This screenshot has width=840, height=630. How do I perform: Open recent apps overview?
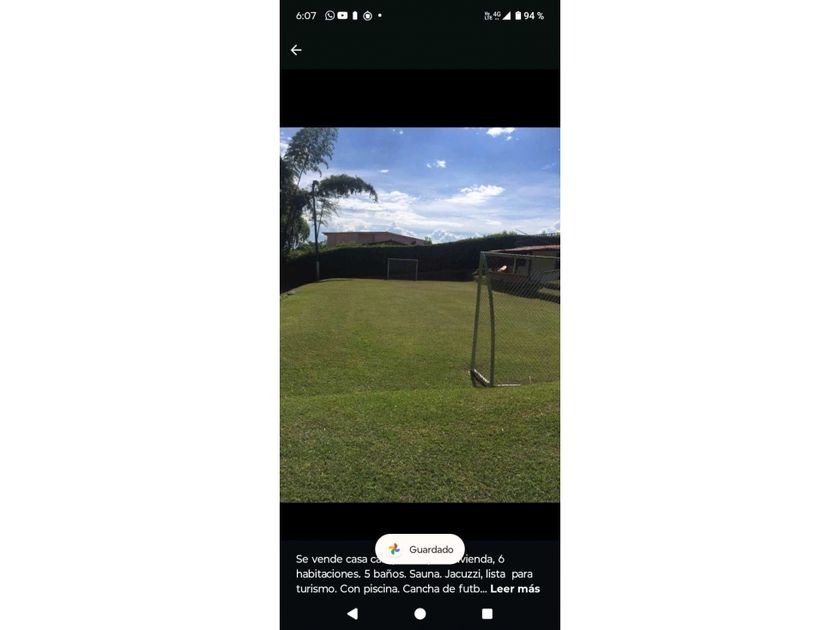[487, 613]
